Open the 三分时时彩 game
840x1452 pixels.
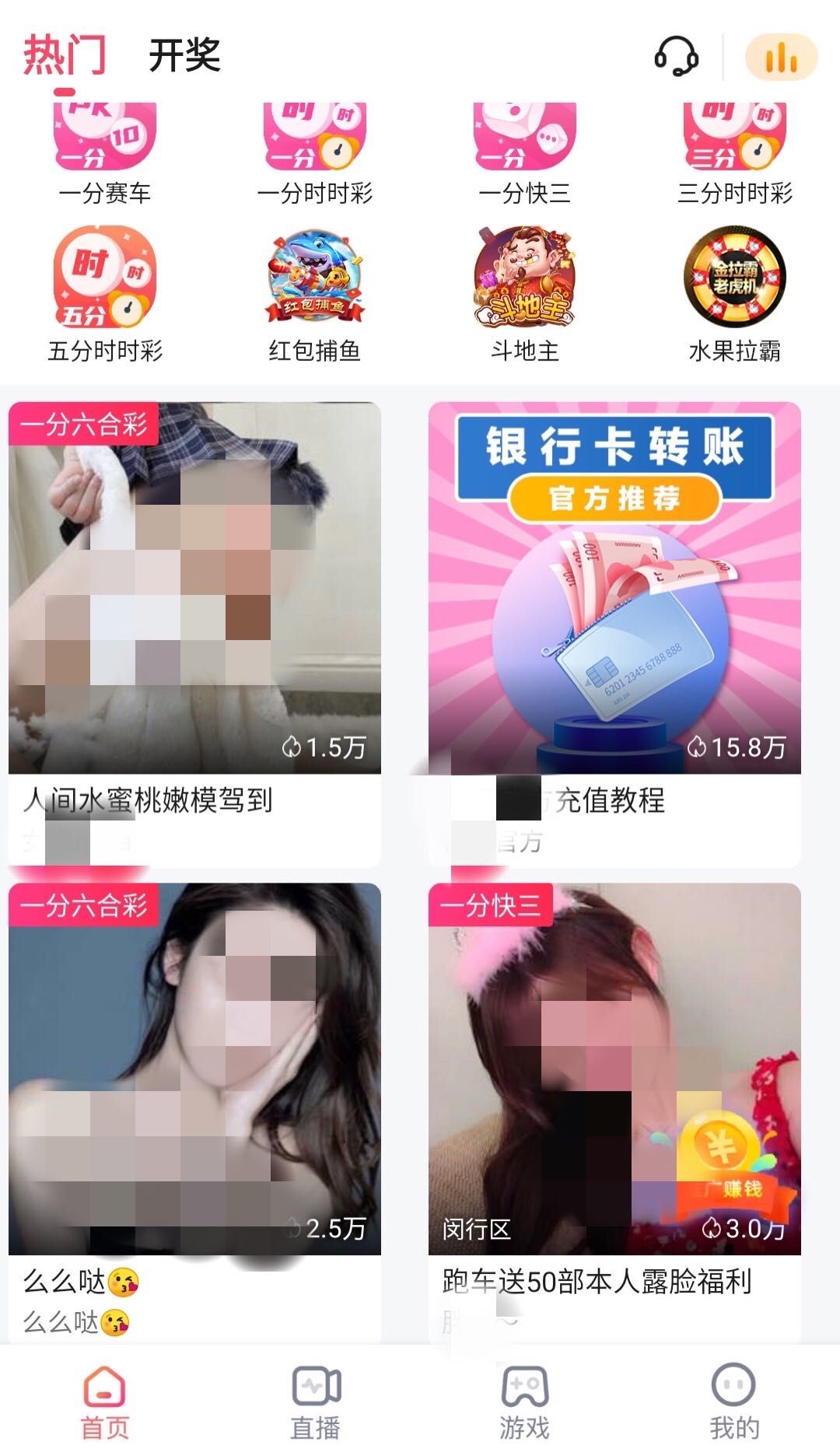click(x=735, y=152)
